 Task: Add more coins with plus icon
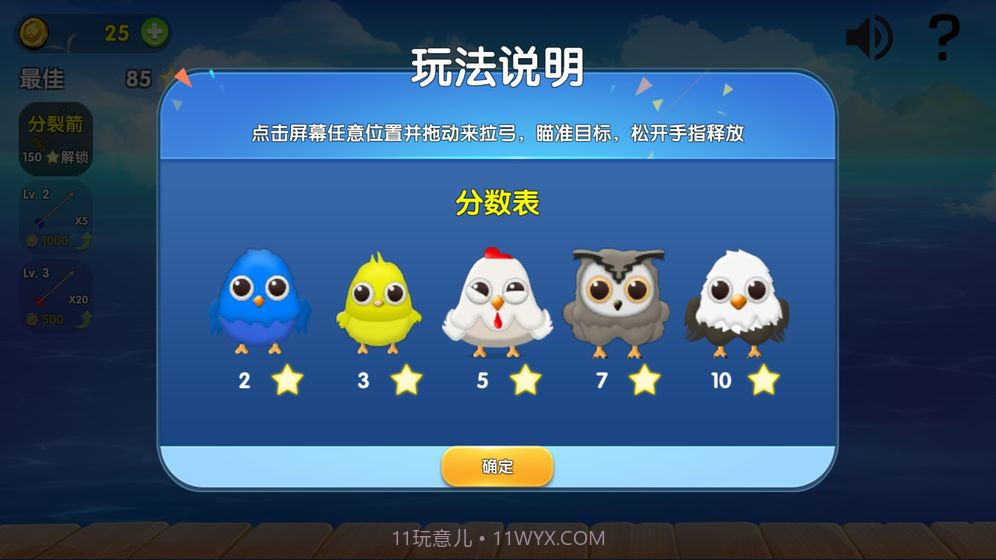154,32
